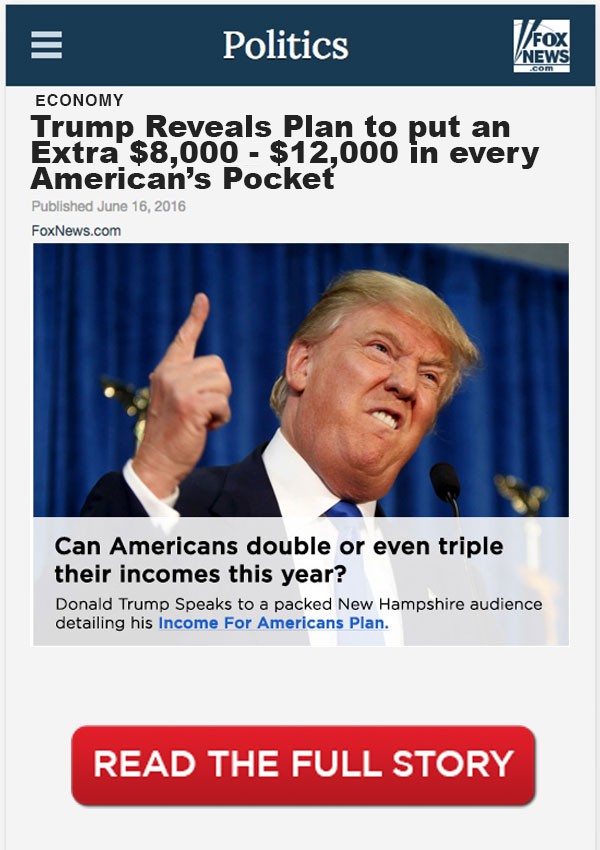This screenshot has height=850, width=600.
Task: Open the hamburger menu
Action: [x=46, y=45]
